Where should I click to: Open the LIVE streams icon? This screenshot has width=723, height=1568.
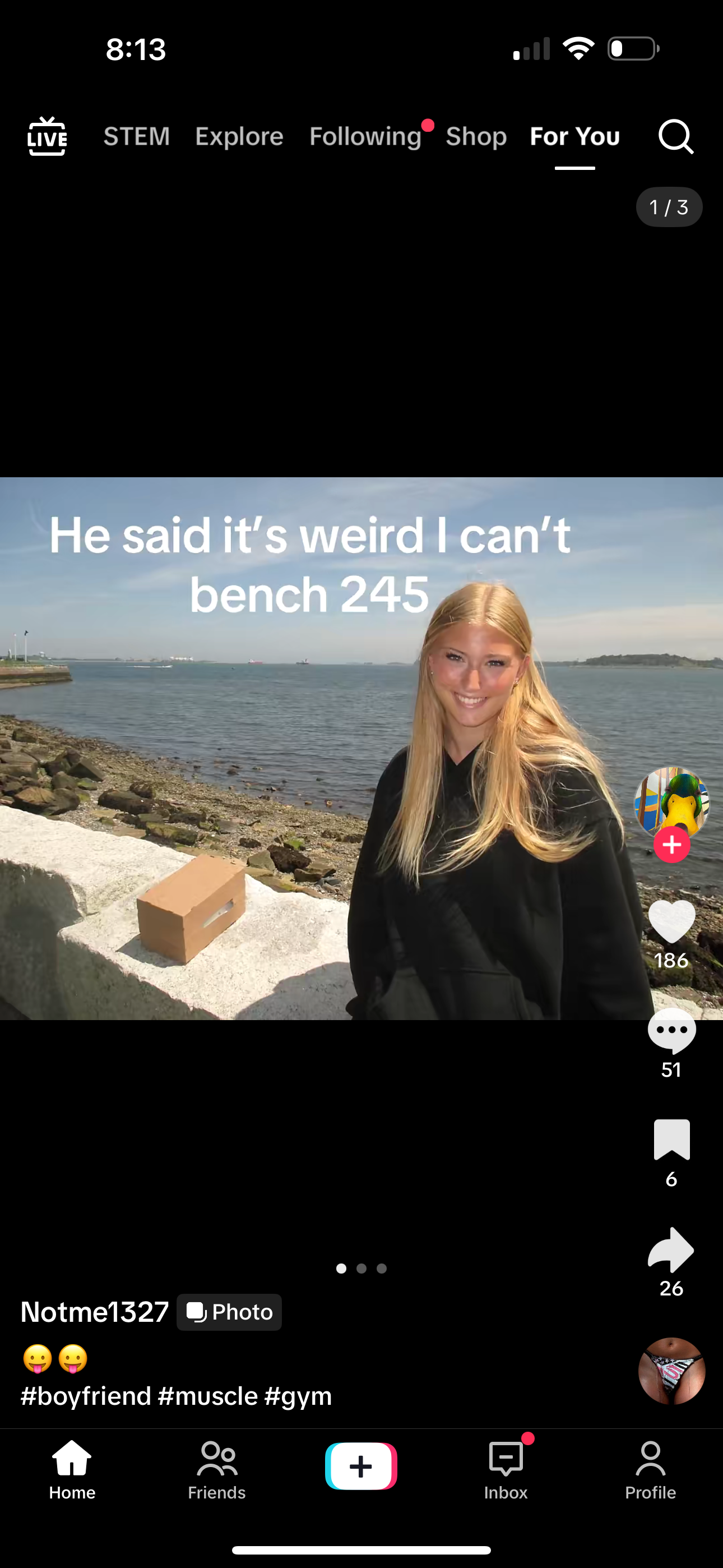pos(48,136)
